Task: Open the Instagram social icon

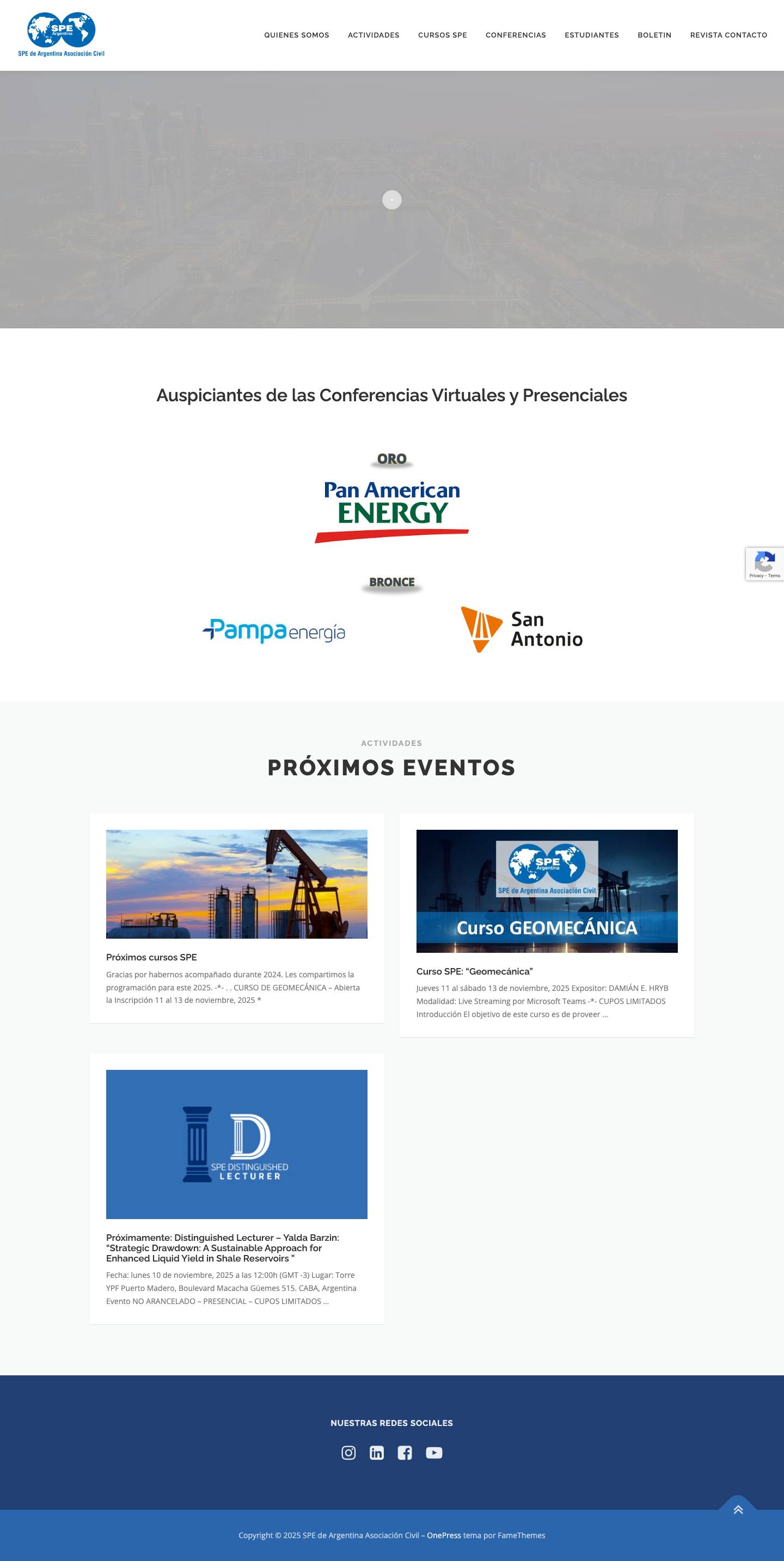Action: (x=350, y=1452)
